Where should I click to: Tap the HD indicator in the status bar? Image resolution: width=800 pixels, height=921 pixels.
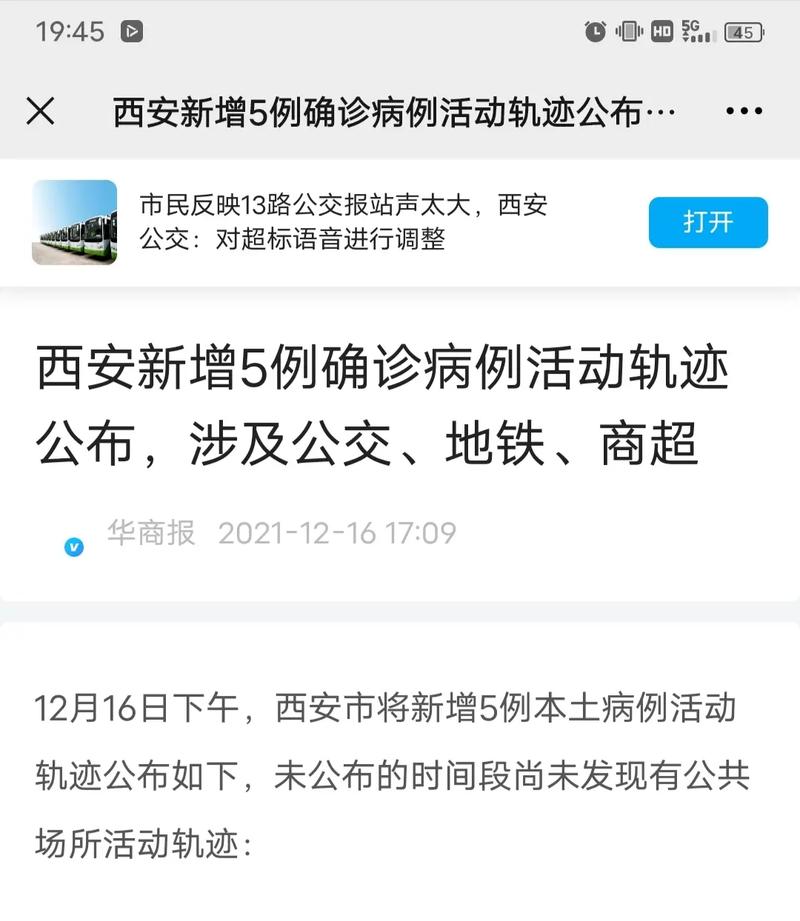(x=661, y=31)
